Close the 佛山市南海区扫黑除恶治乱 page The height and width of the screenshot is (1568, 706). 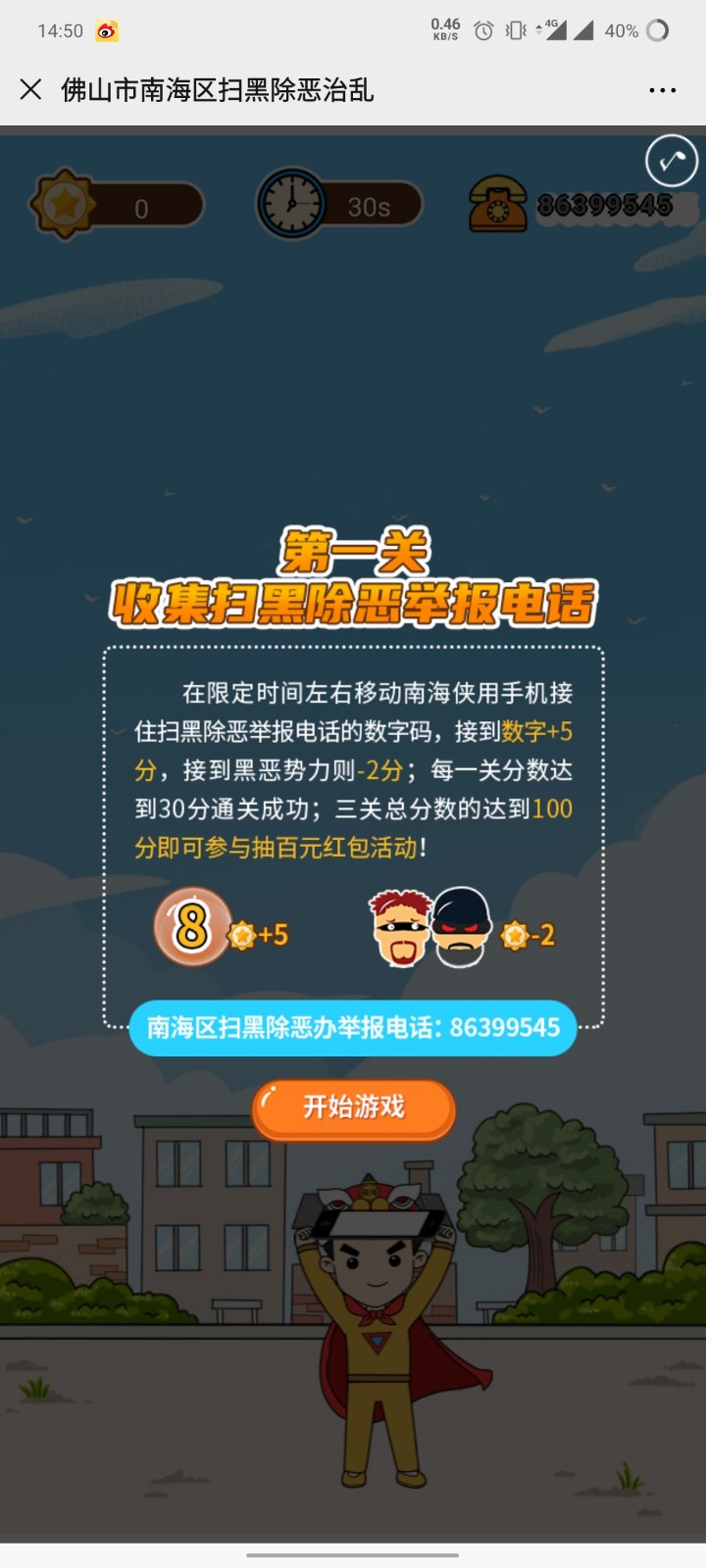point(30,90)
